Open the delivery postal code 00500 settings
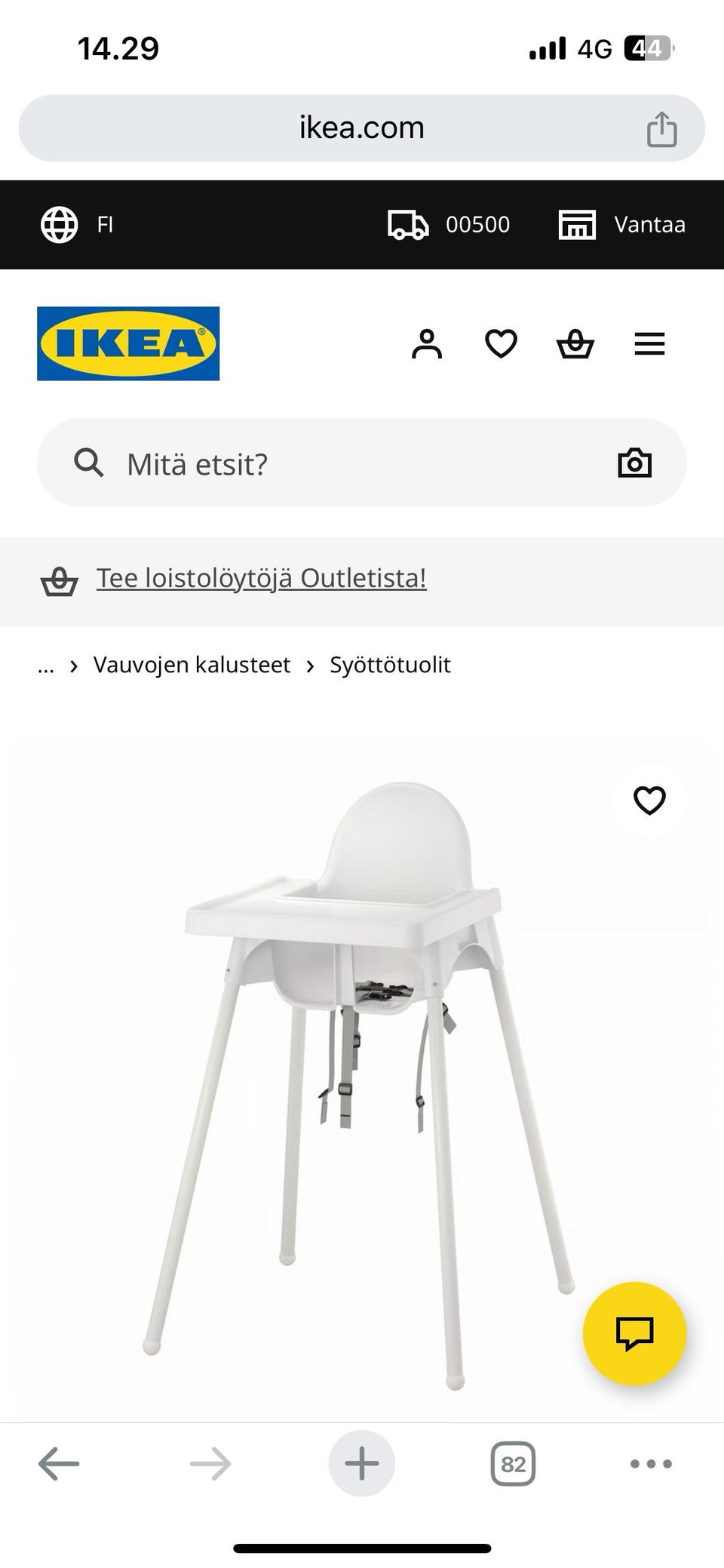Screen dimensions: 724x1568 (449, 224)
